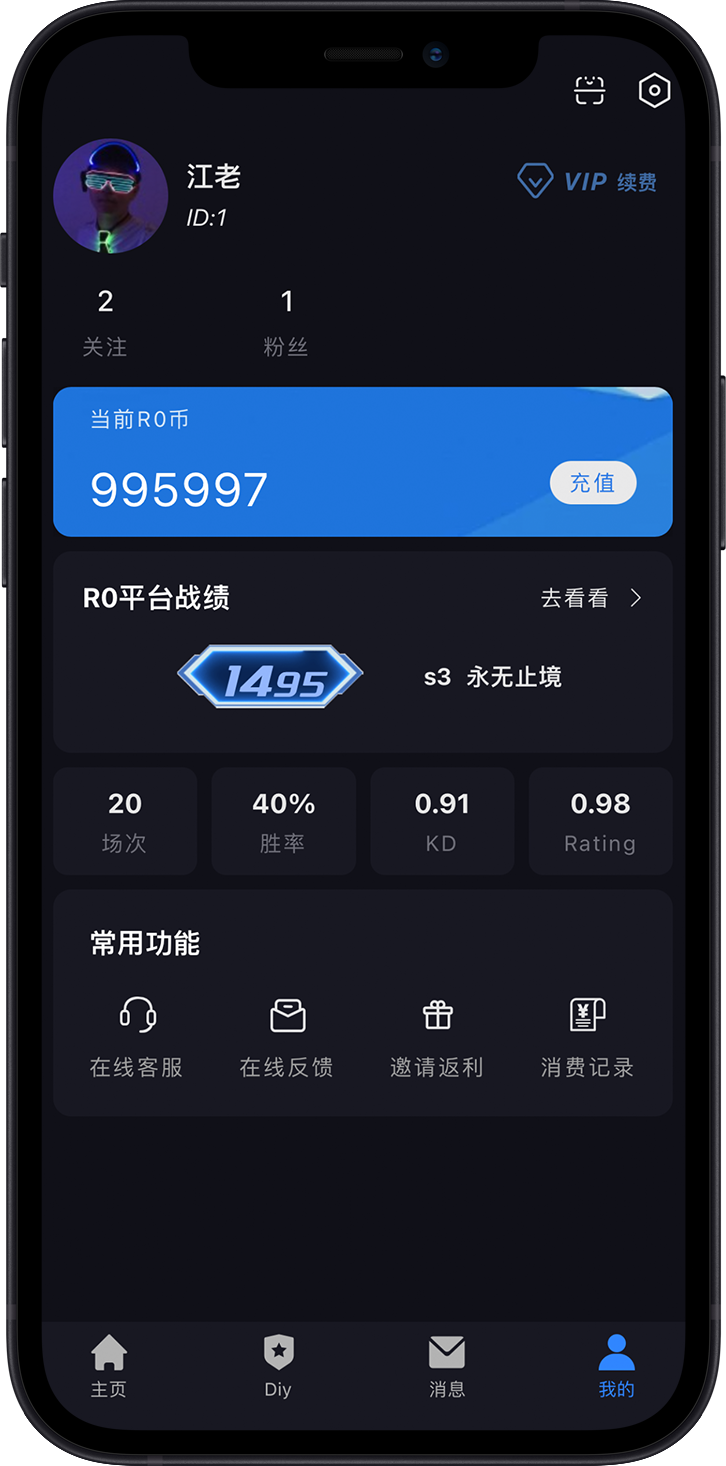Select the 我的 profile tab
This screenshot has width=726, height=1466.
616,1367
